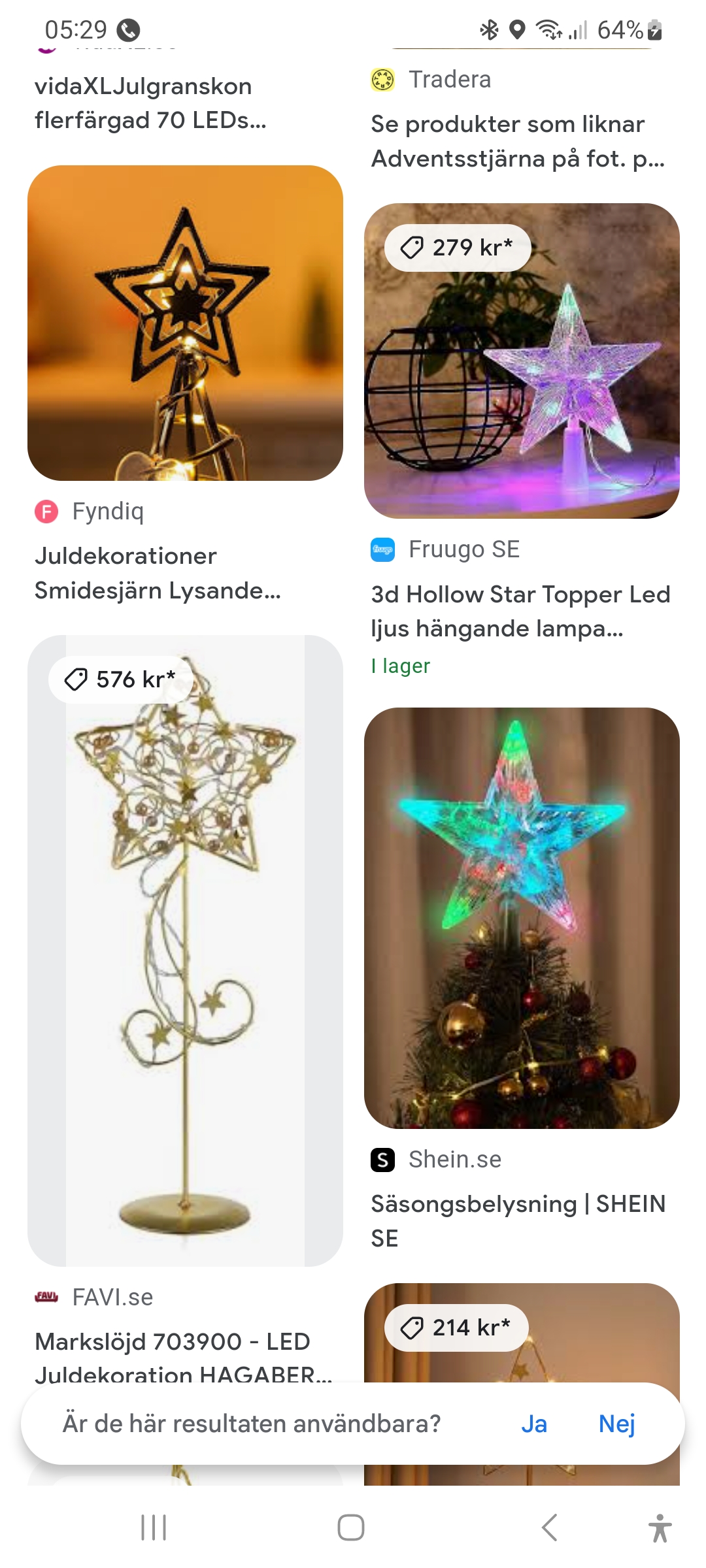Show recent apps

coord(154,1527)
